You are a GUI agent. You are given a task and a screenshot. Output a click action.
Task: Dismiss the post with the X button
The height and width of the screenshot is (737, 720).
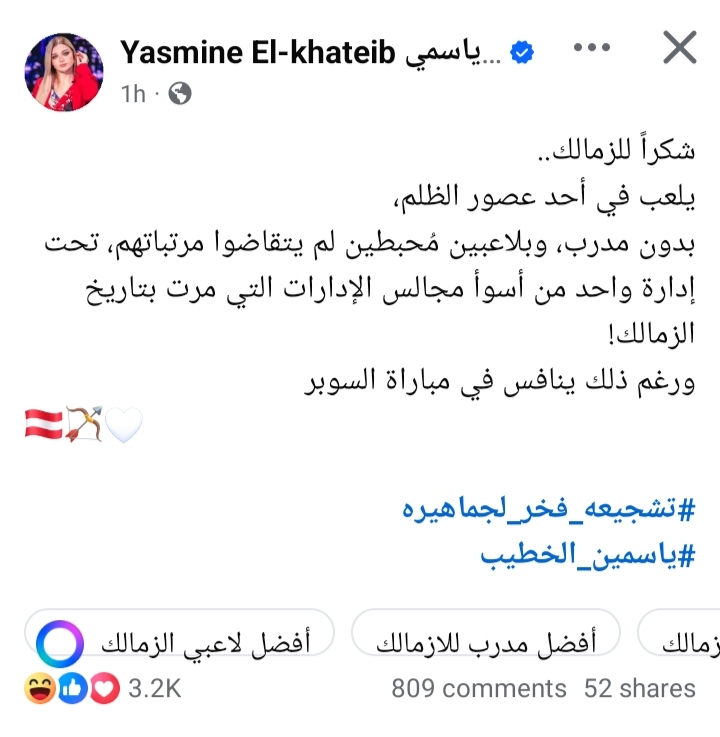pos(681,49)
